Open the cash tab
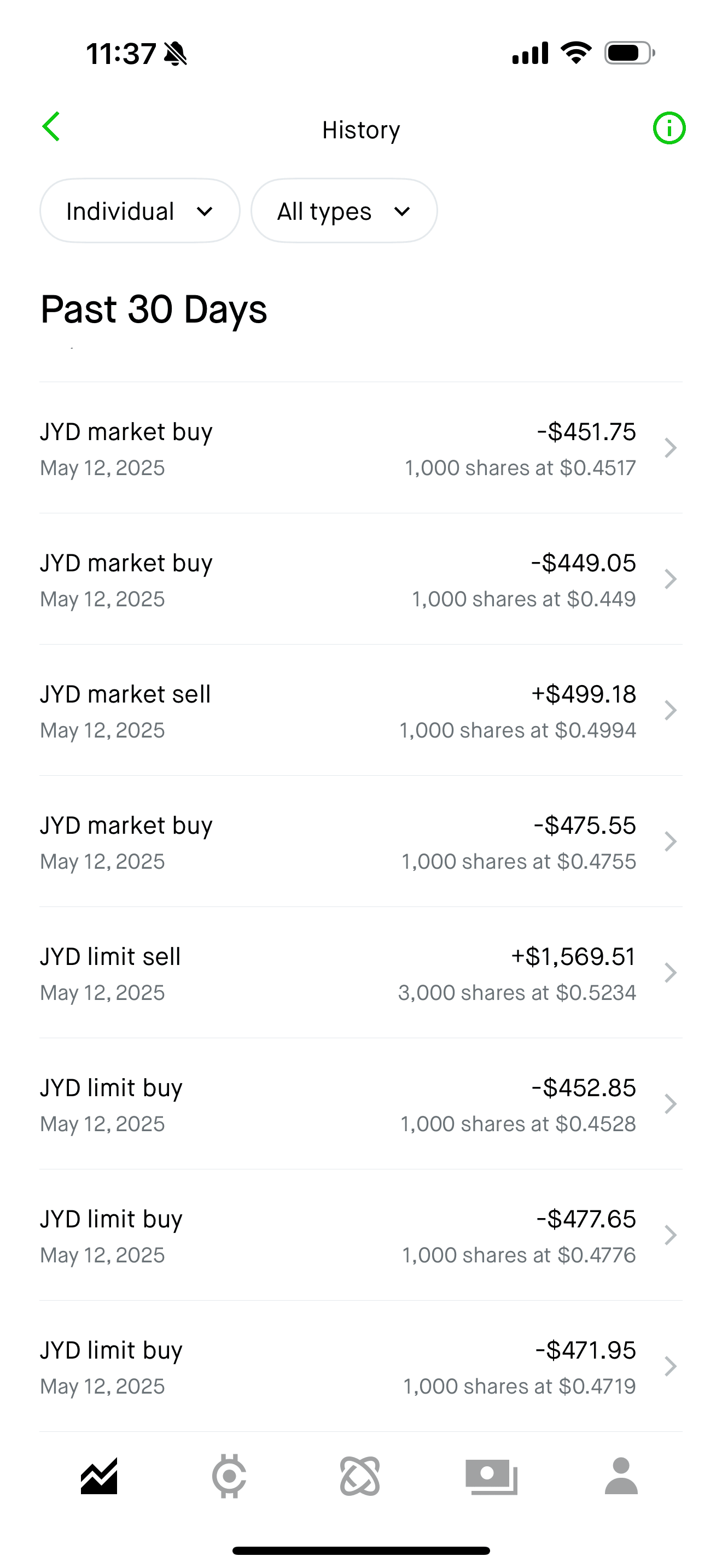 (491, 1476)
